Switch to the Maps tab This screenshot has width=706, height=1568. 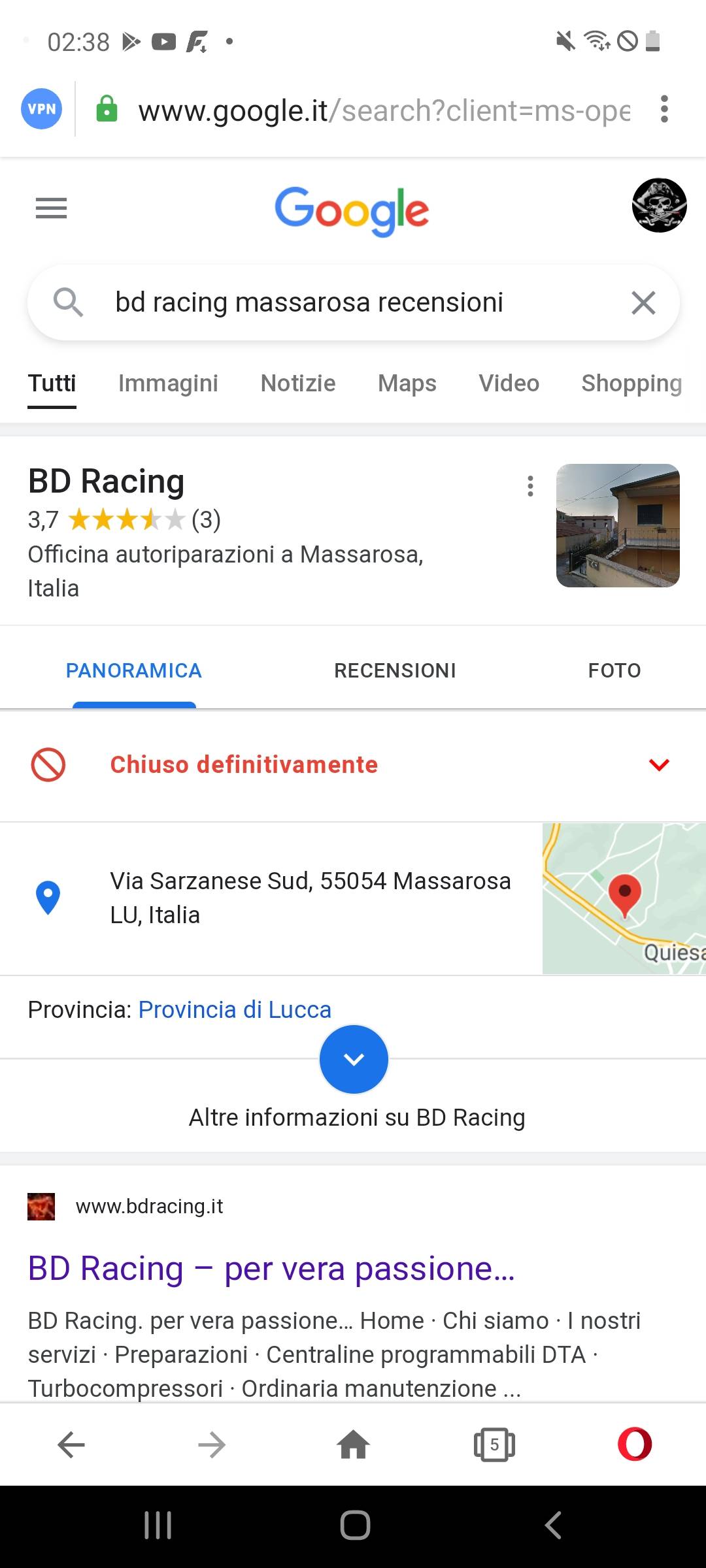point(407,383)
